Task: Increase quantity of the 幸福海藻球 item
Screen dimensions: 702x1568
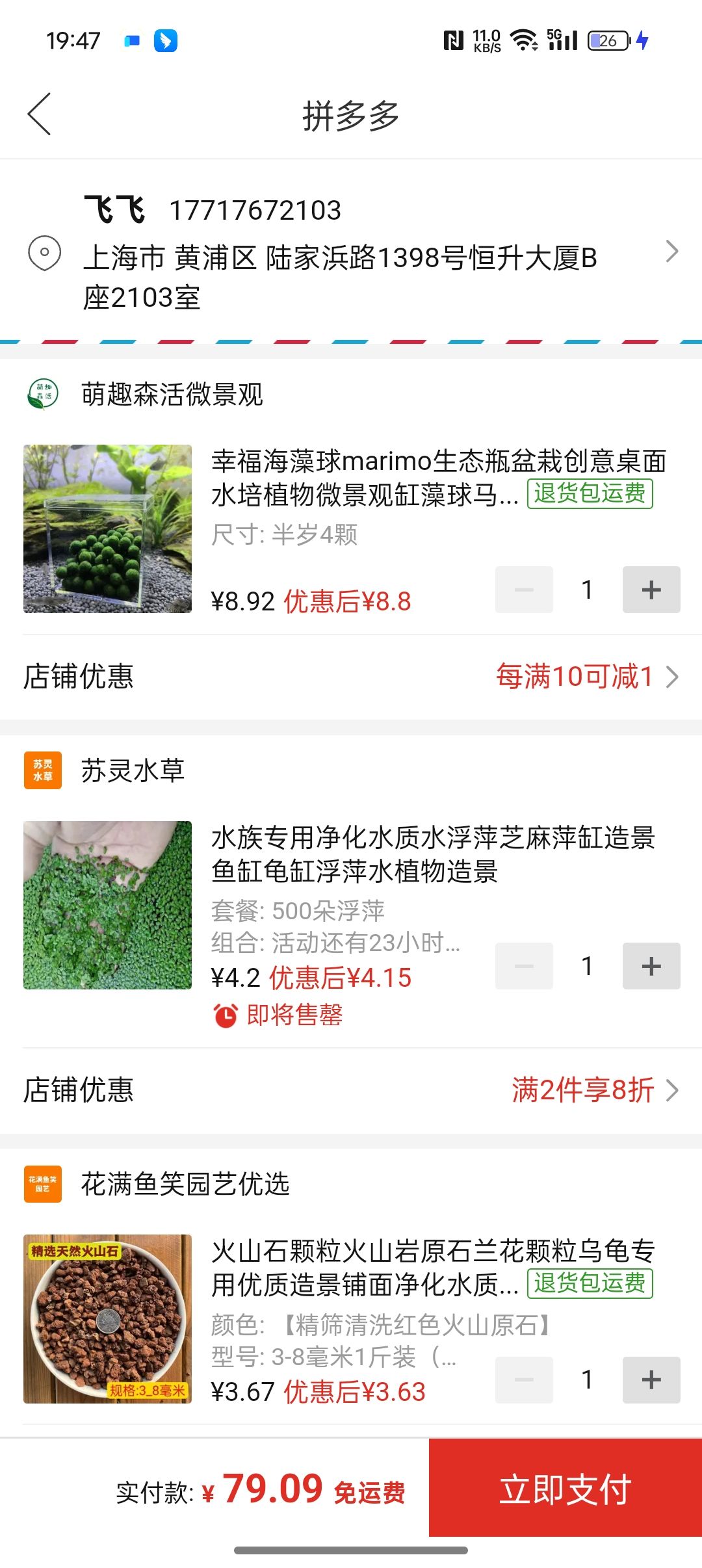Action: (x=651, y=590)
